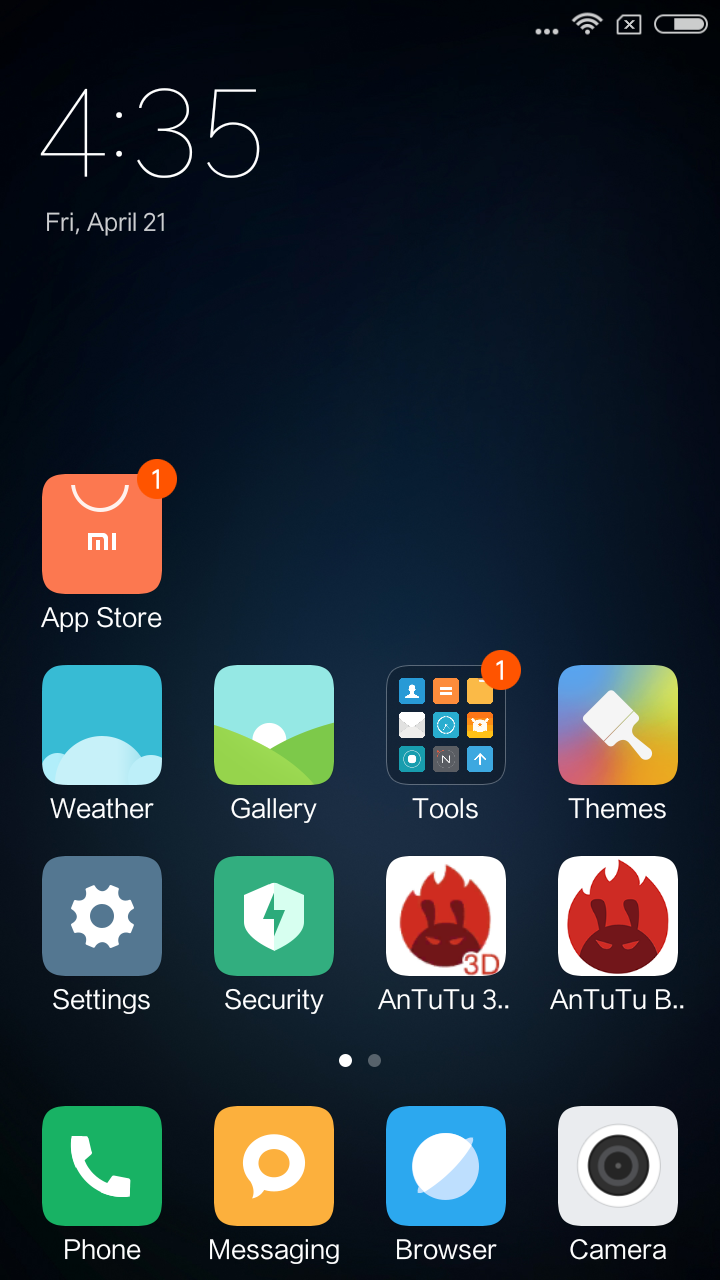Image resolution: width=720 pixels, height=1280 pixels.
Task: Launch the Browser
Action: click(x=445, y=1166)
